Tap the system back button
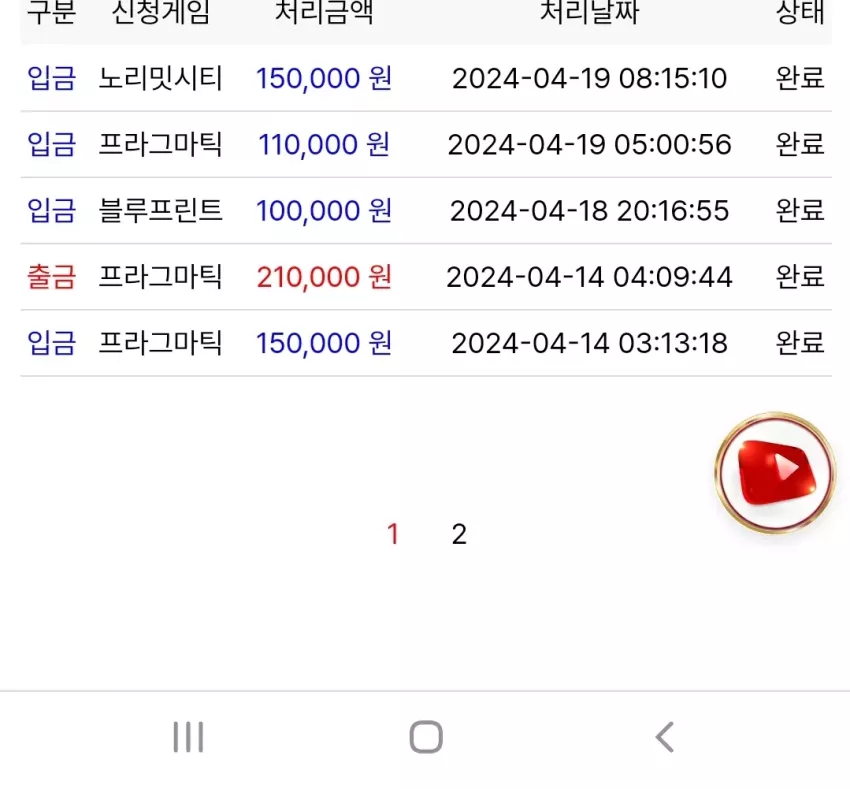 pyautogui.click(x=665, y=737)
